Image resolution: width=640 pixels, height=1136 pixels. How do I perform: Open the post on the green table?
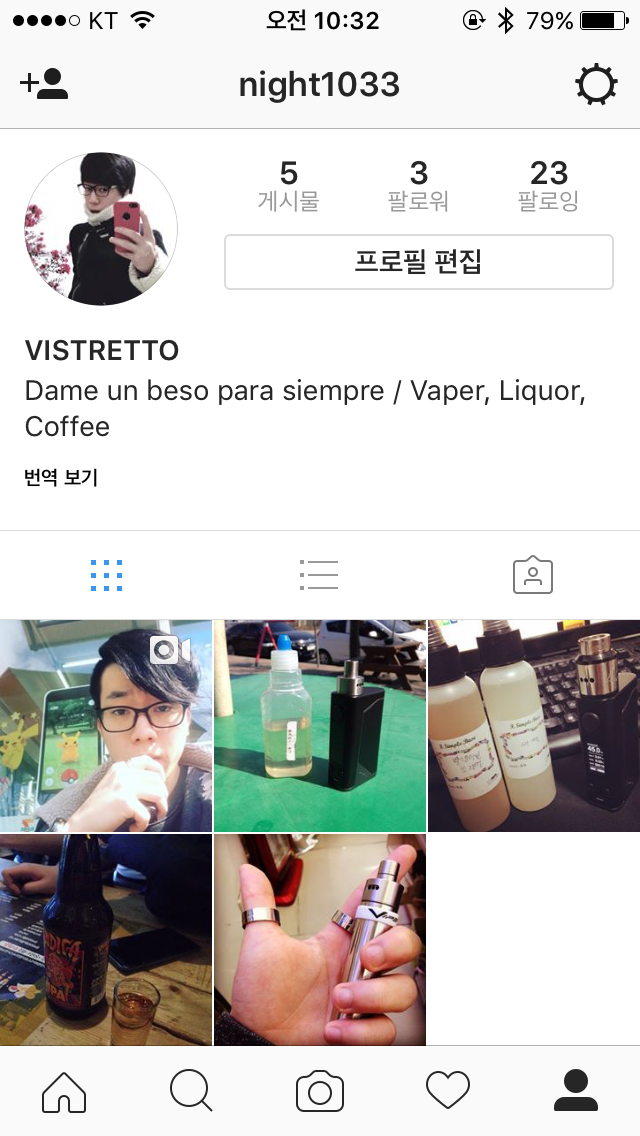pyautogui.click(x=320, y=725)
